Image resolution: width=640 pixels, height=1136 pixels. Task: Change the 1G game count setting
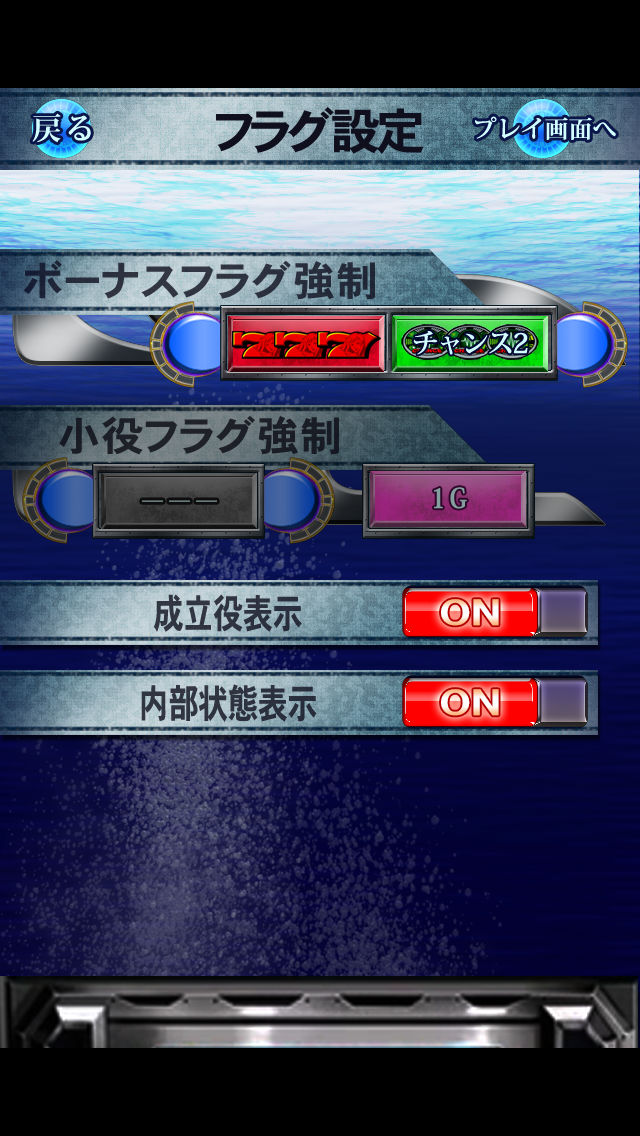448,500
